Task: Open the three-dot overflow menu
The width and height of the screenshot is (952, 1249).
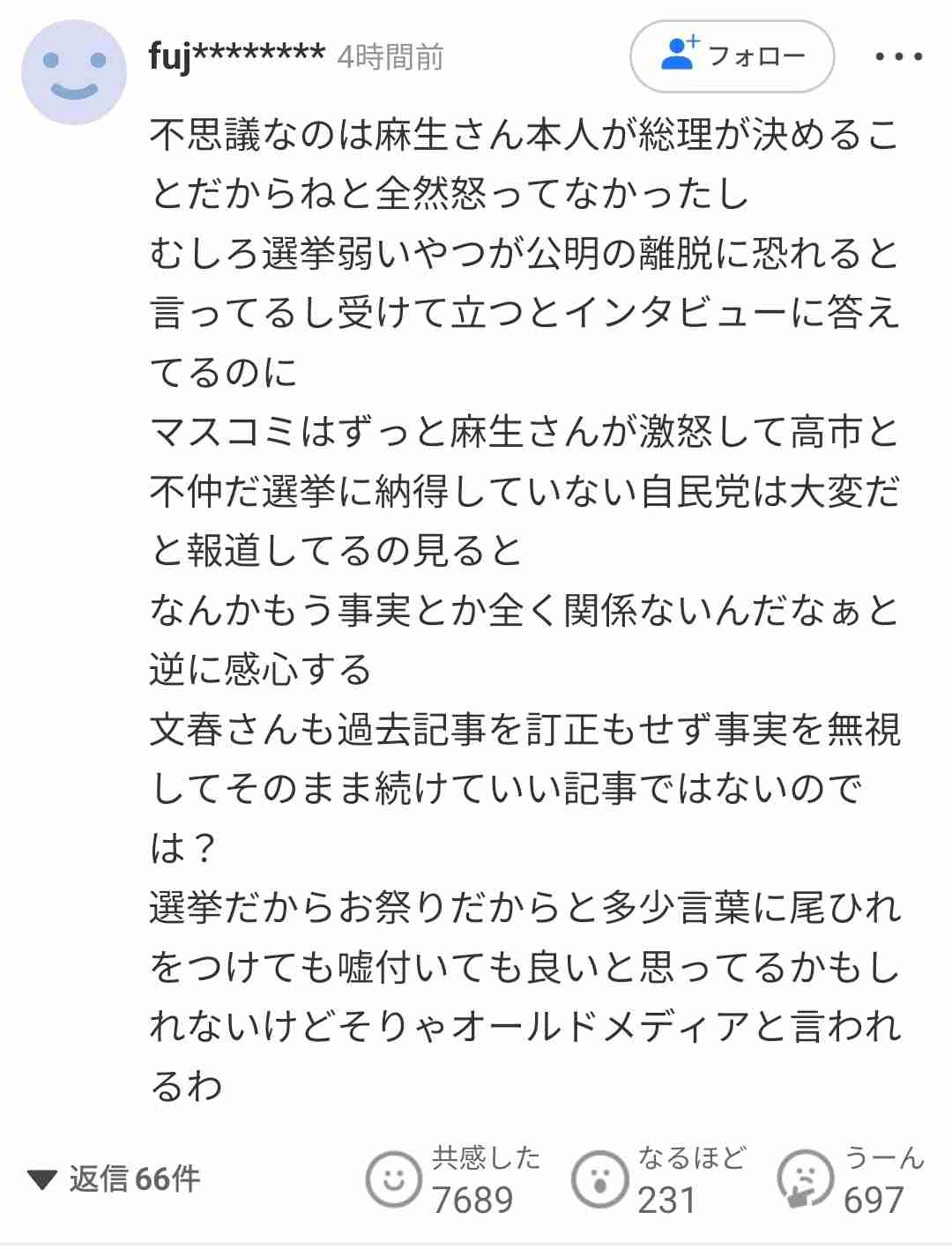Action: coord(898,57)
